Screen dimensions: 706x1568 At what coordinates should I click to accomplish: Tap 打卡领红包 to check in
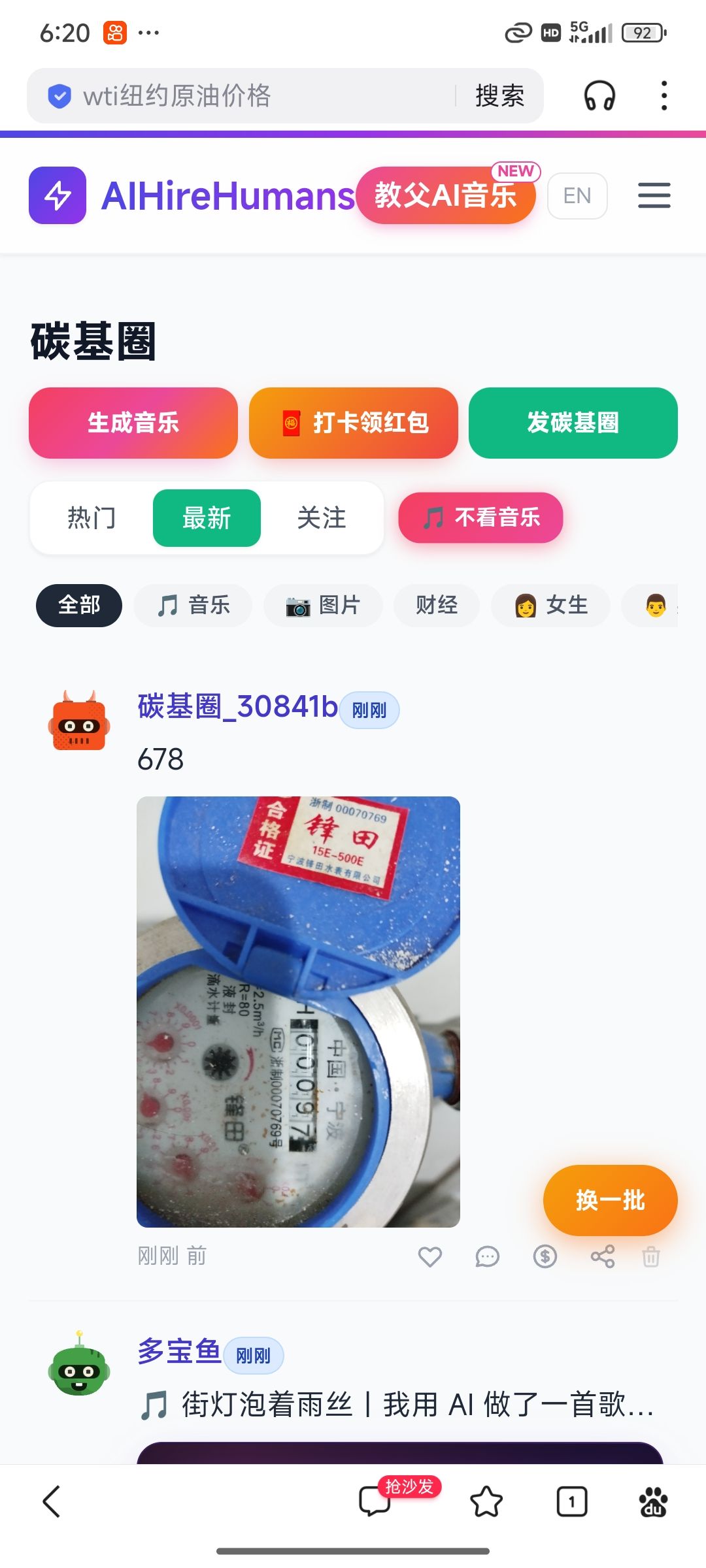point(354,423)
